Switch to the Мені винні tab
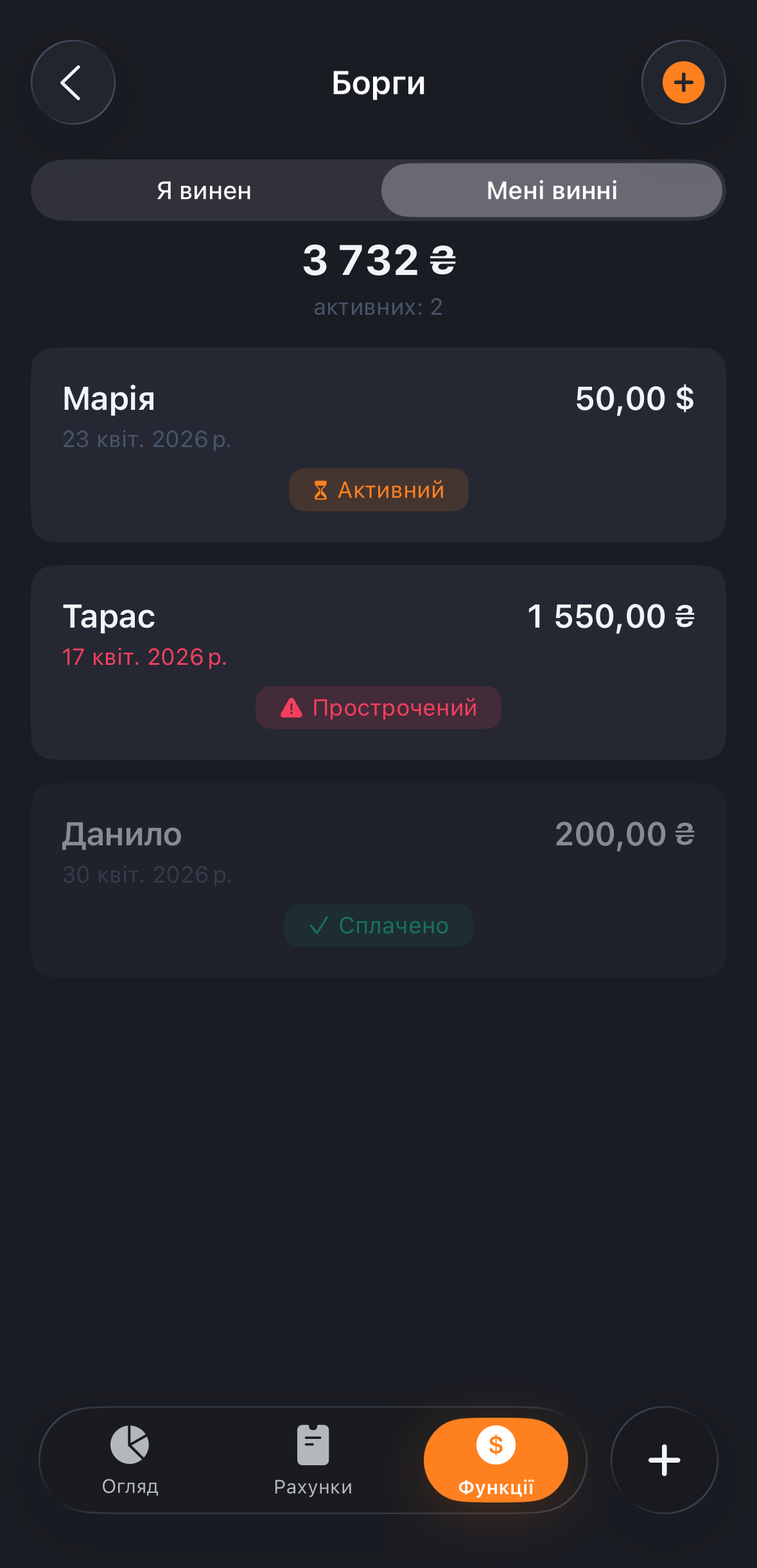Viewport: 757px width, 1568px height. (x=553, y=190)
